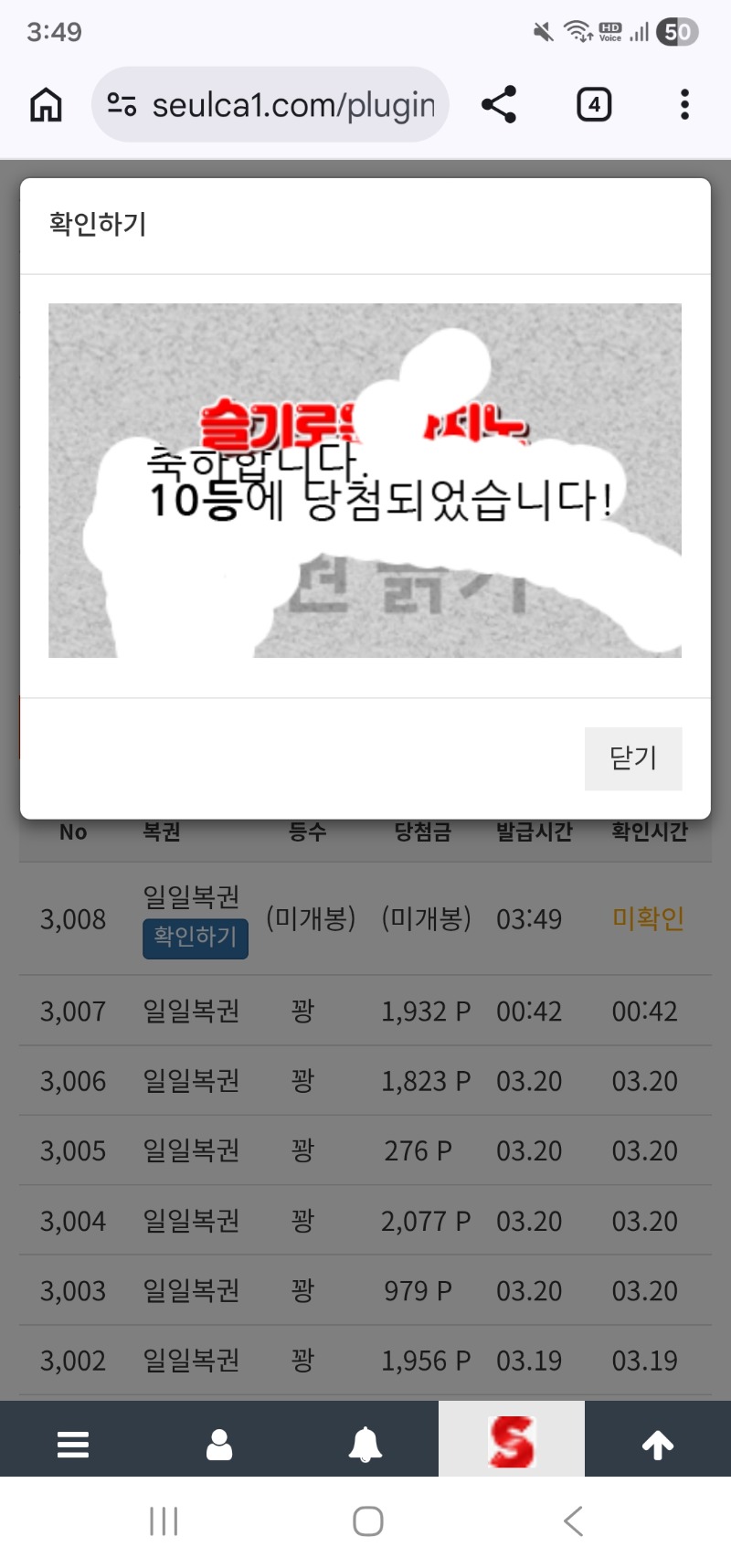Tap 확인하기 button for ticket 3,008
This screenshot has width=731, height=1568.
pyautogui.click(x=195, y=938)
